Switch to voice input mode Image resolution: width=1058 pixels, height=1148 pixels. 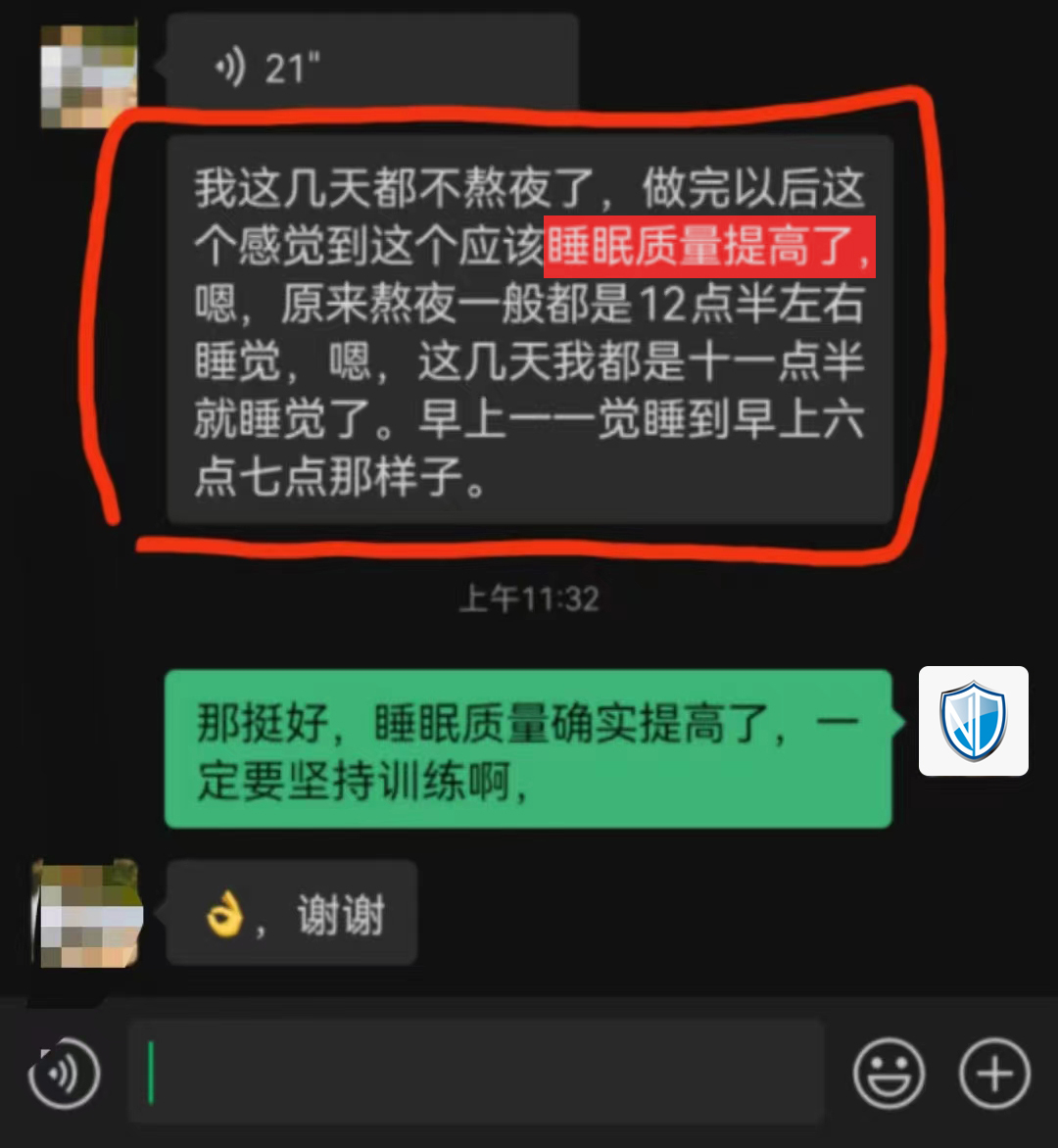[62, 1074]
